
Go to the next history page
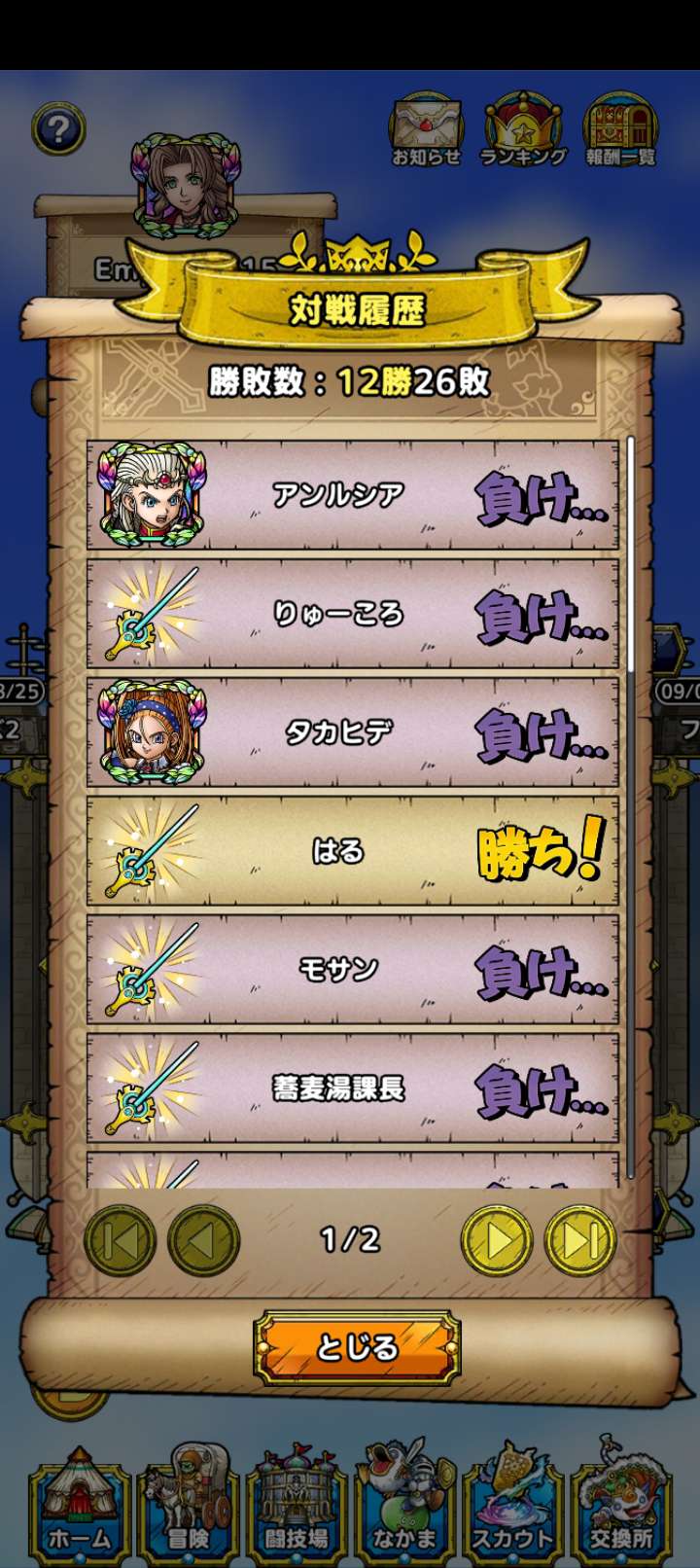(x=496, y=1240)
